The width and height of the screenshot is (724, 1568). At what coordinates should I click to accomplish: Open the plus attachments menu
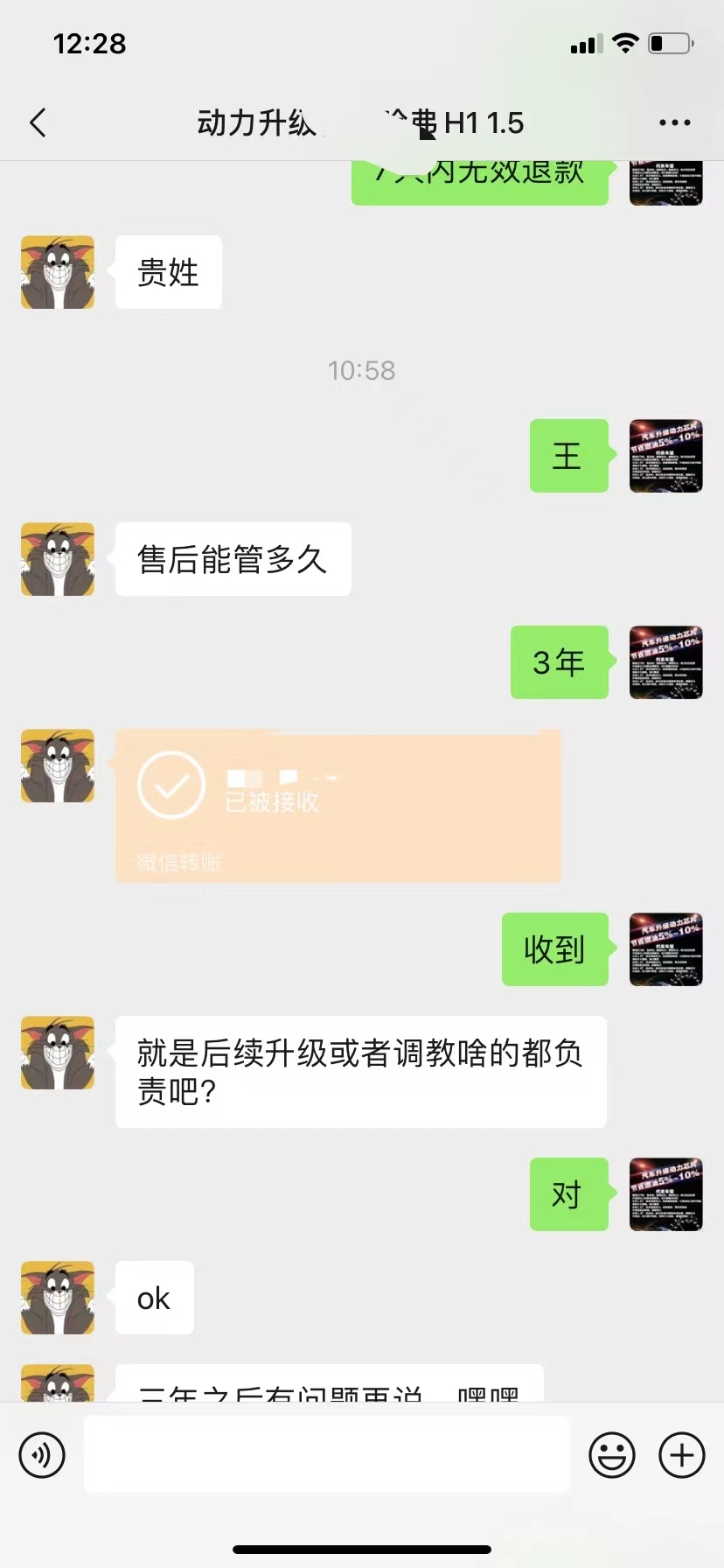[681, 1455]
